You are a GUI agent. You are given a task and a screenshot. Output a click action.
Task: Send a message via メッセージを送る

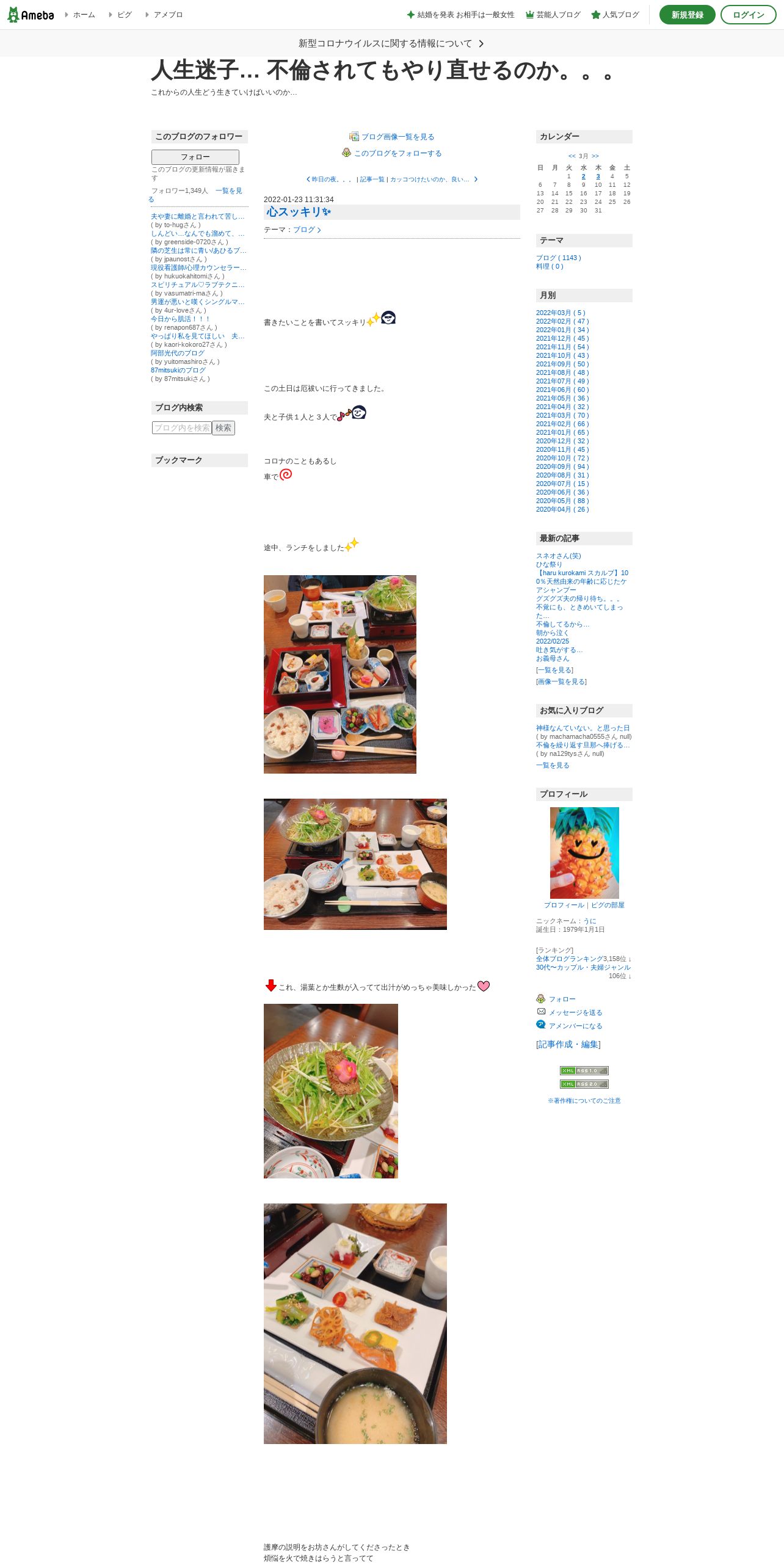pos(575,1012)
